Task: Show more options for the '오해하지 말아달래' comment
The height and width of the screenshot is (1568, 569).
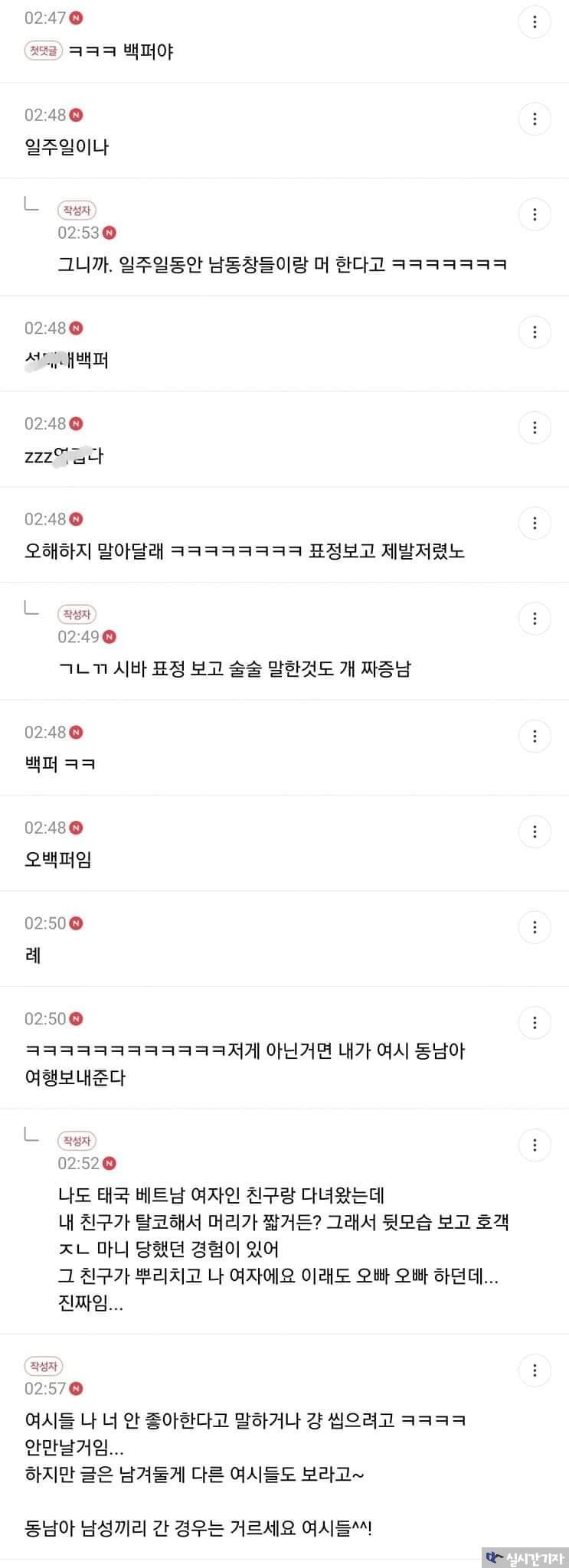Action: pos(535,523)
